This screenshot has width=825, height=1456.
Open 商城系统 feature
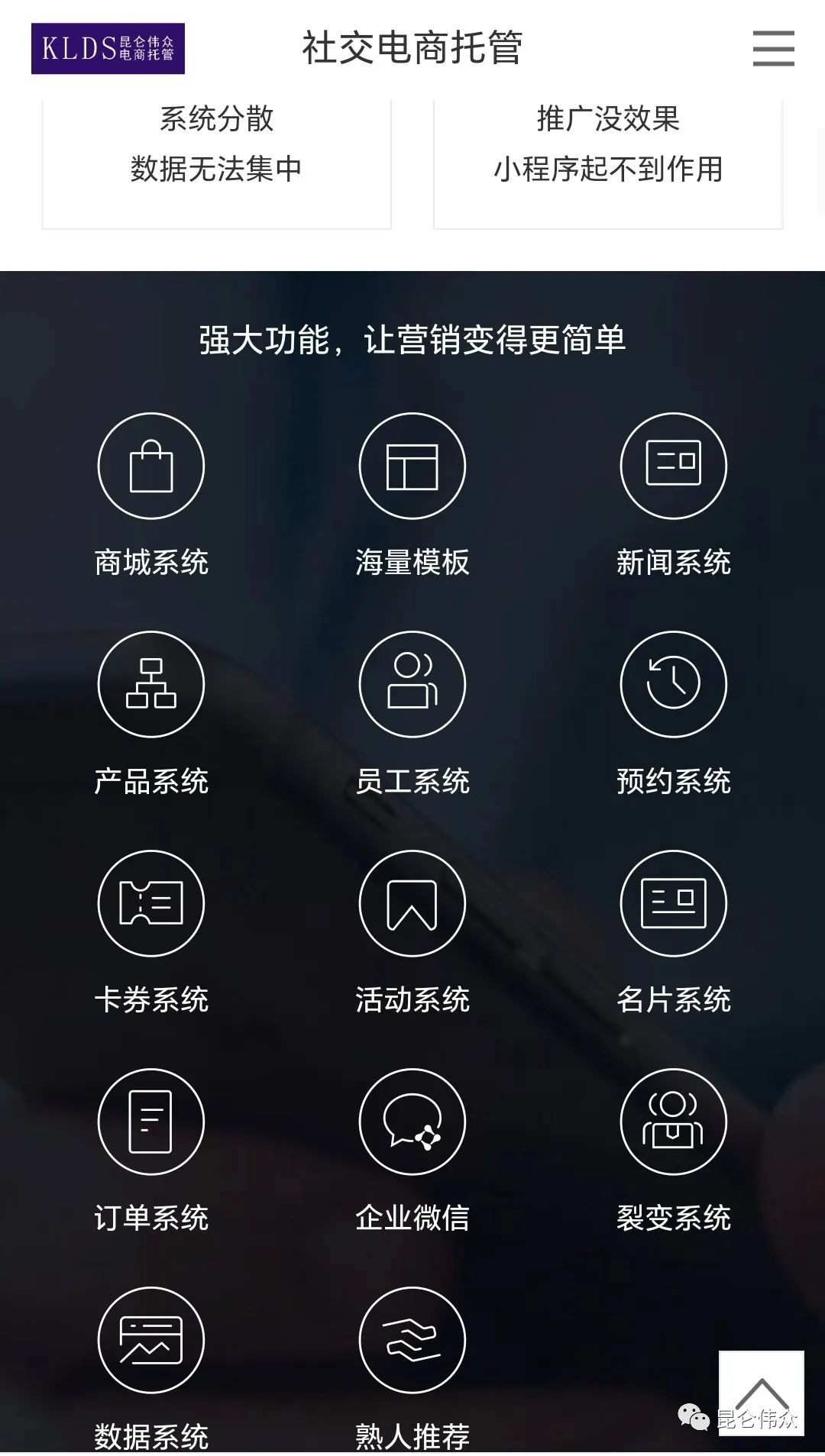coord(151,495)
